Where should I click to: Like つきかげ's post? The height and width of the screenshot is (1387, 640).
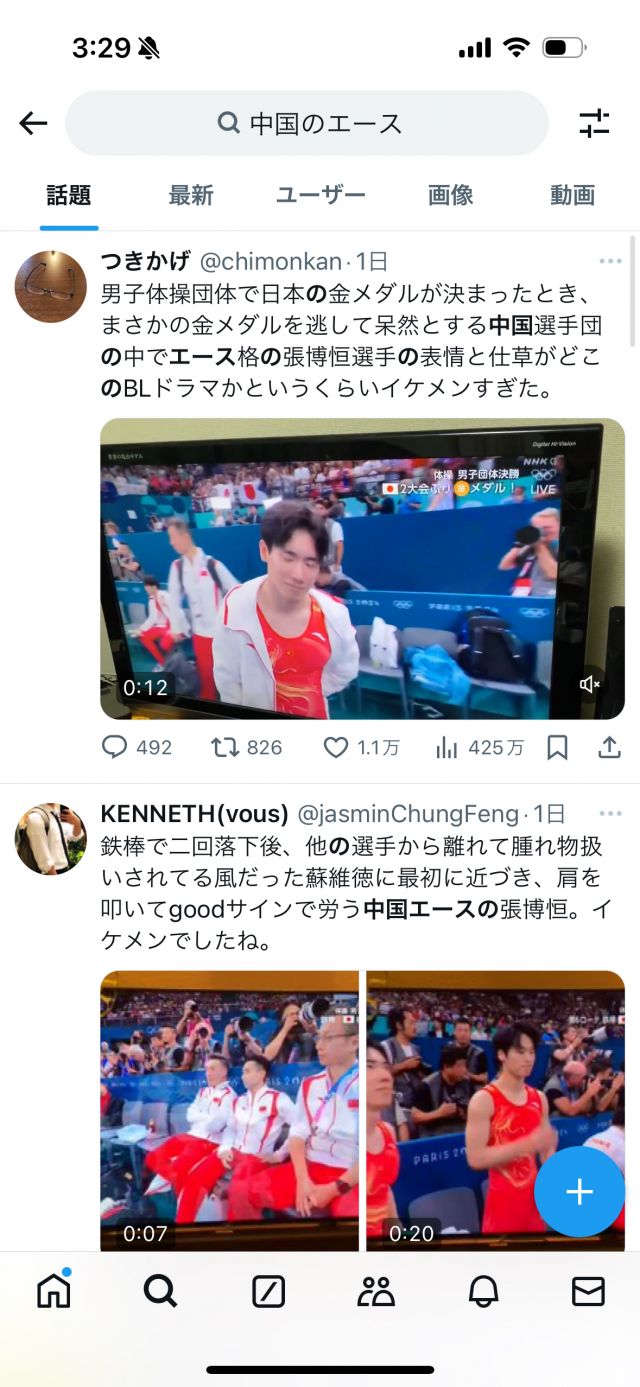336,747
